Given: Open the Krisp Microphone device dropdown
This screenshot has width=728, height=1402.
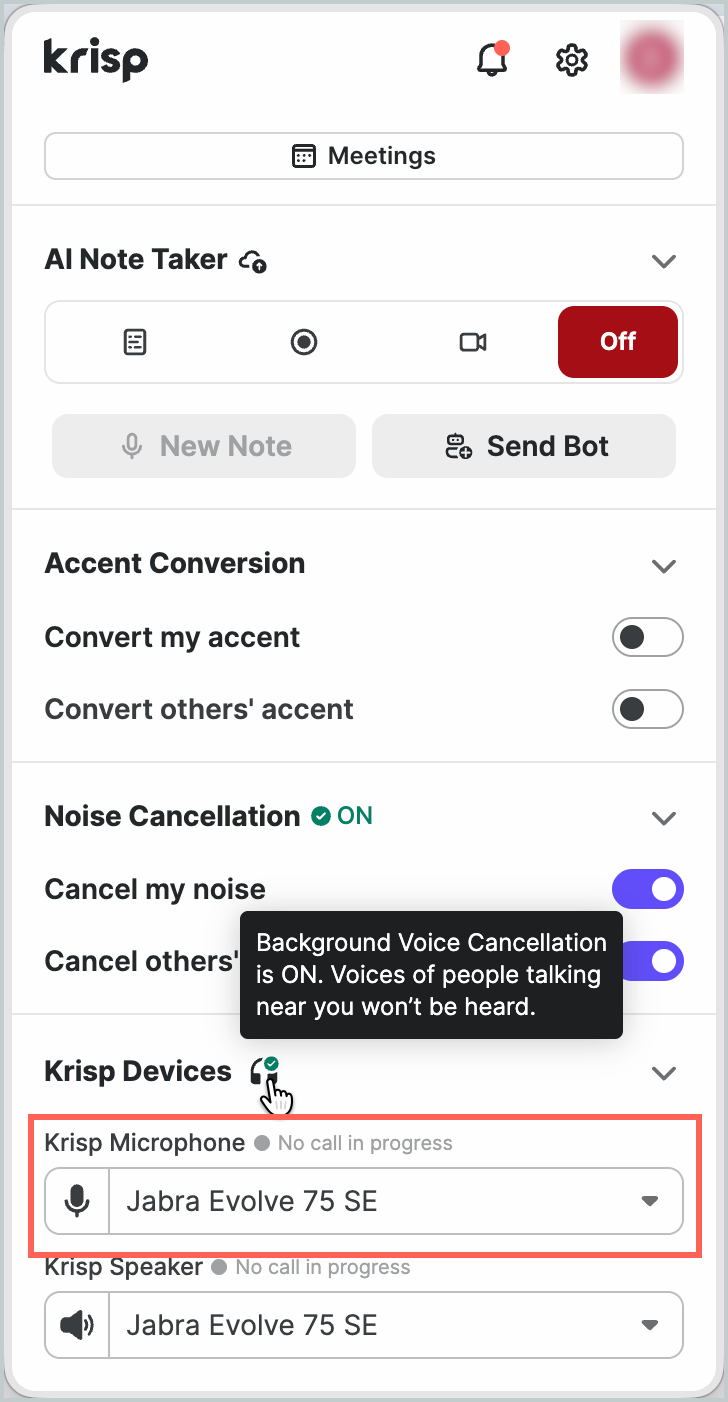Looking at the screenshot, I should point(364,1201).
